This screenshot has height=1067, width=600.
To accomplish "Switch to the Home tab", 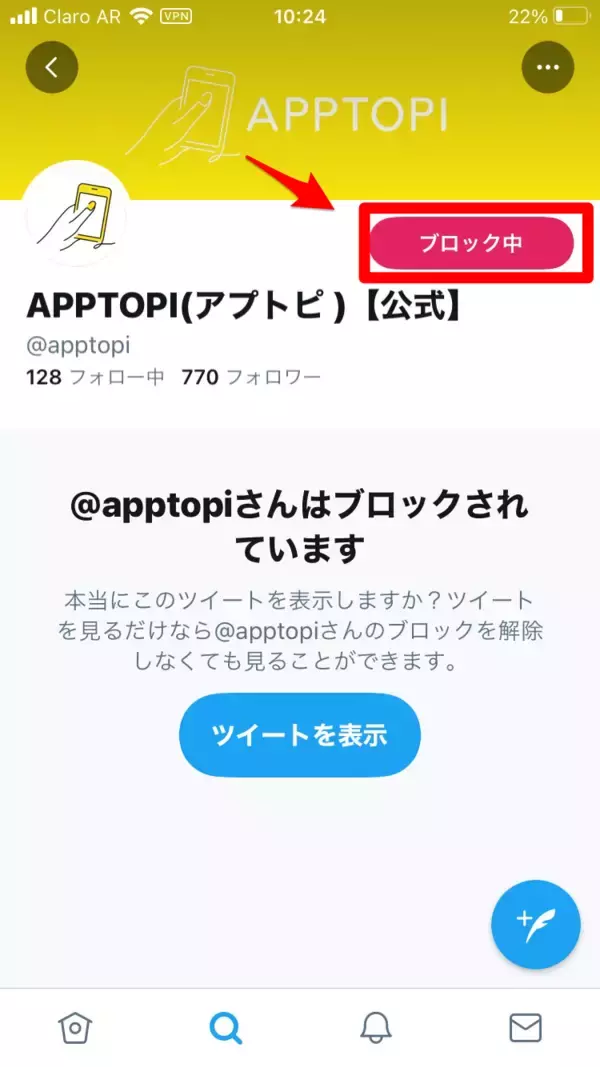I will (73, 1027).
